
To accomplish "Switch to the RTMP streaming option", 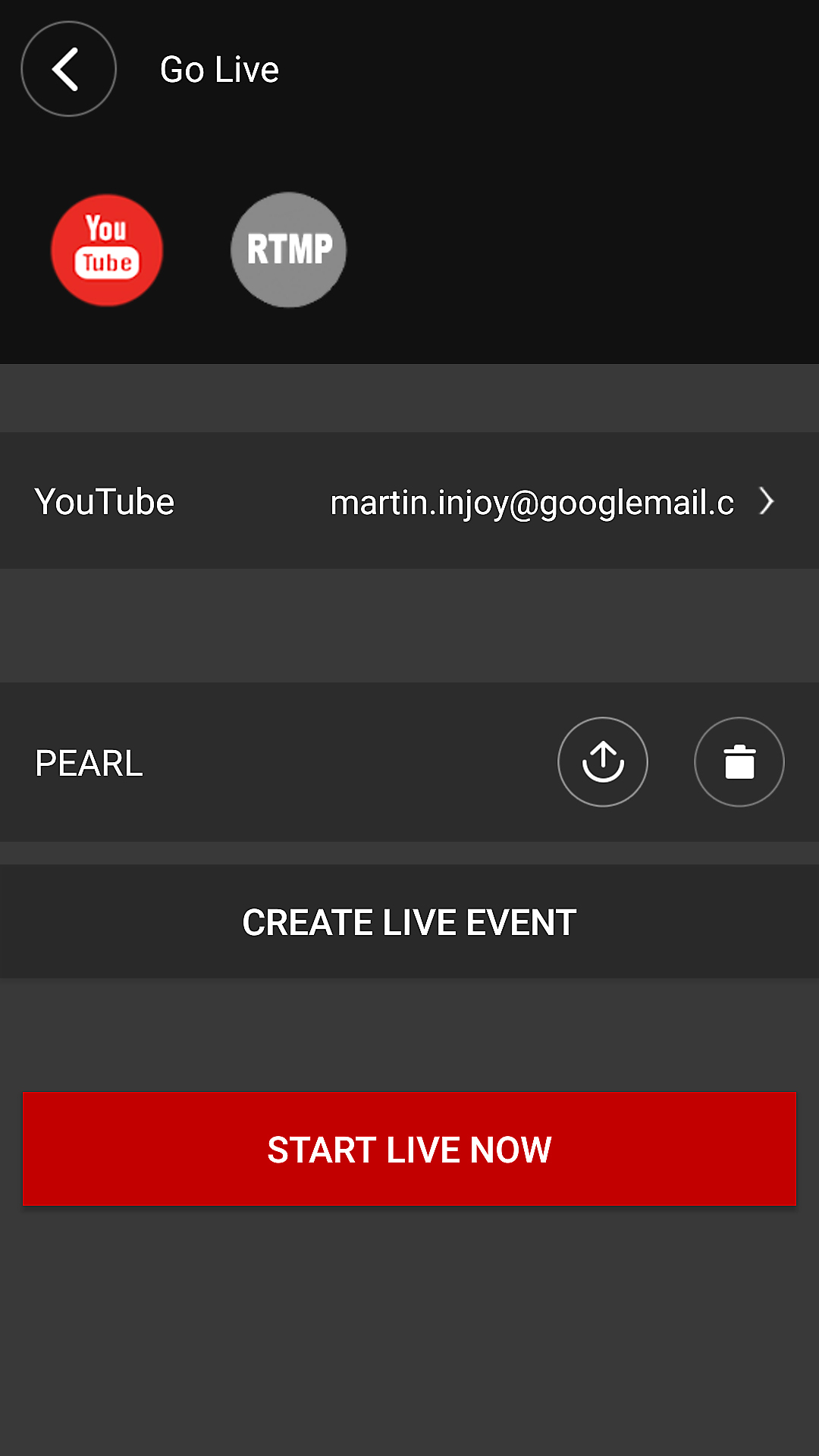I will pos(288,250).
